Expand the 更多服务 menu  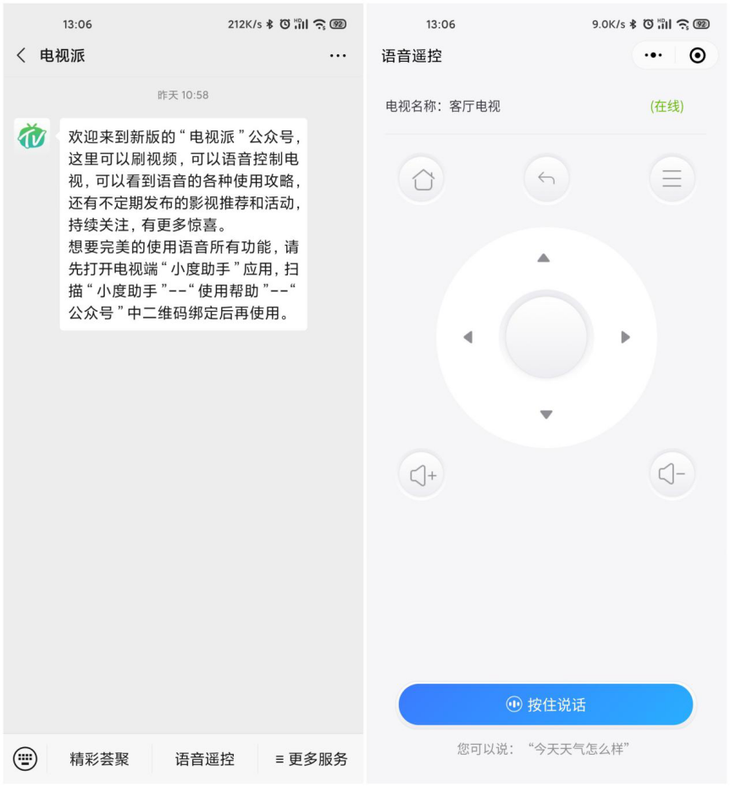click(311, 759)
